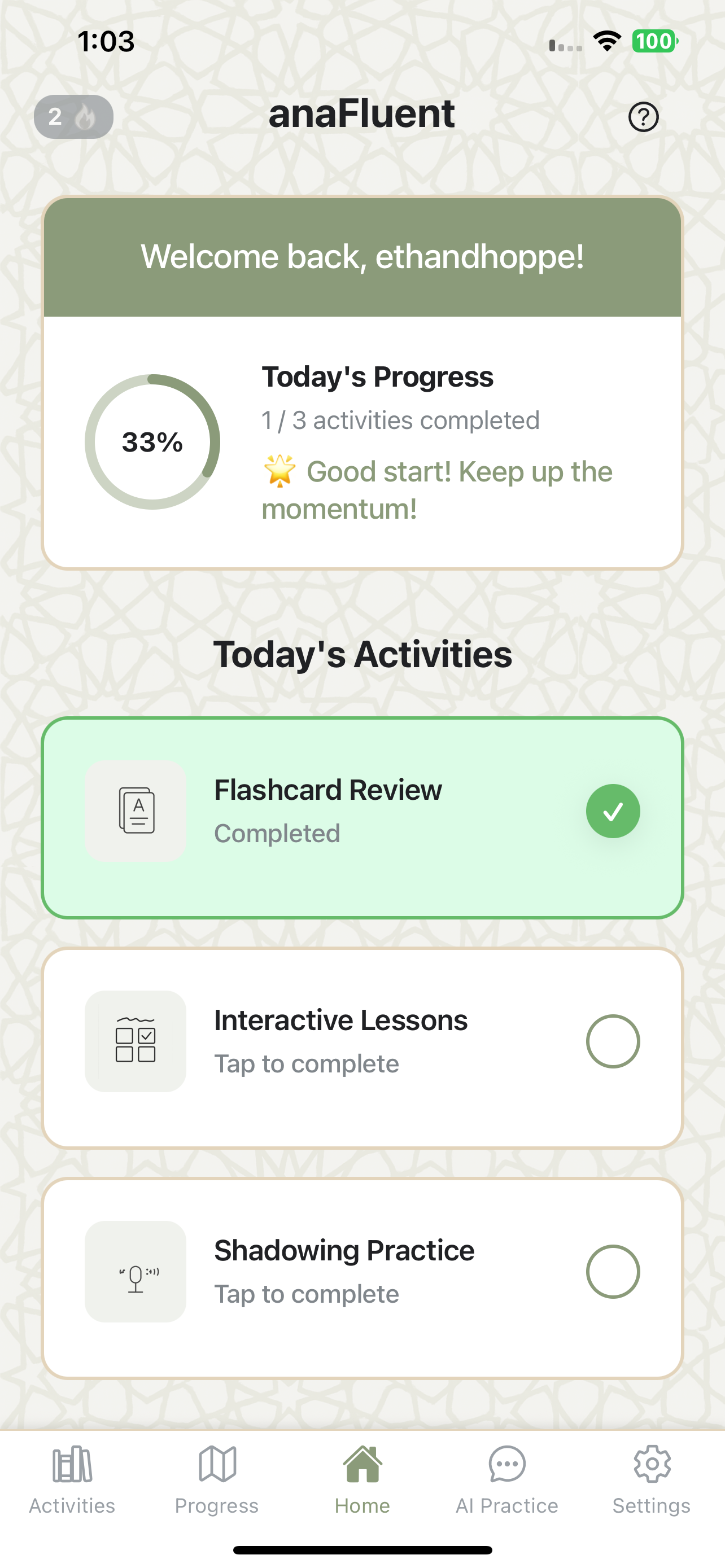Open the Activities books icon

point(71,1465)
